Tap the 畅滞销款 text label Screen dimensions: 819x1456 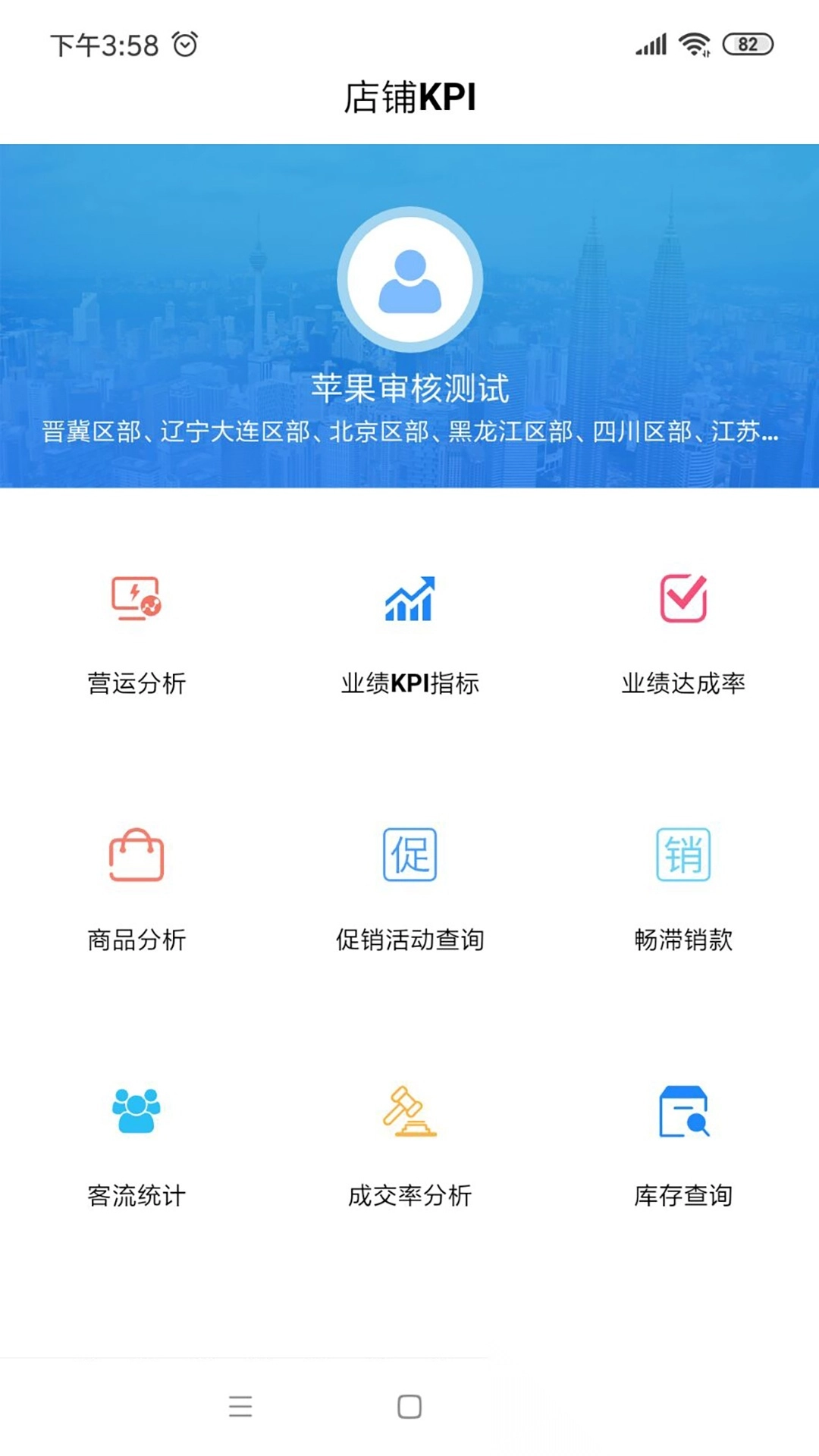point(681,940)
